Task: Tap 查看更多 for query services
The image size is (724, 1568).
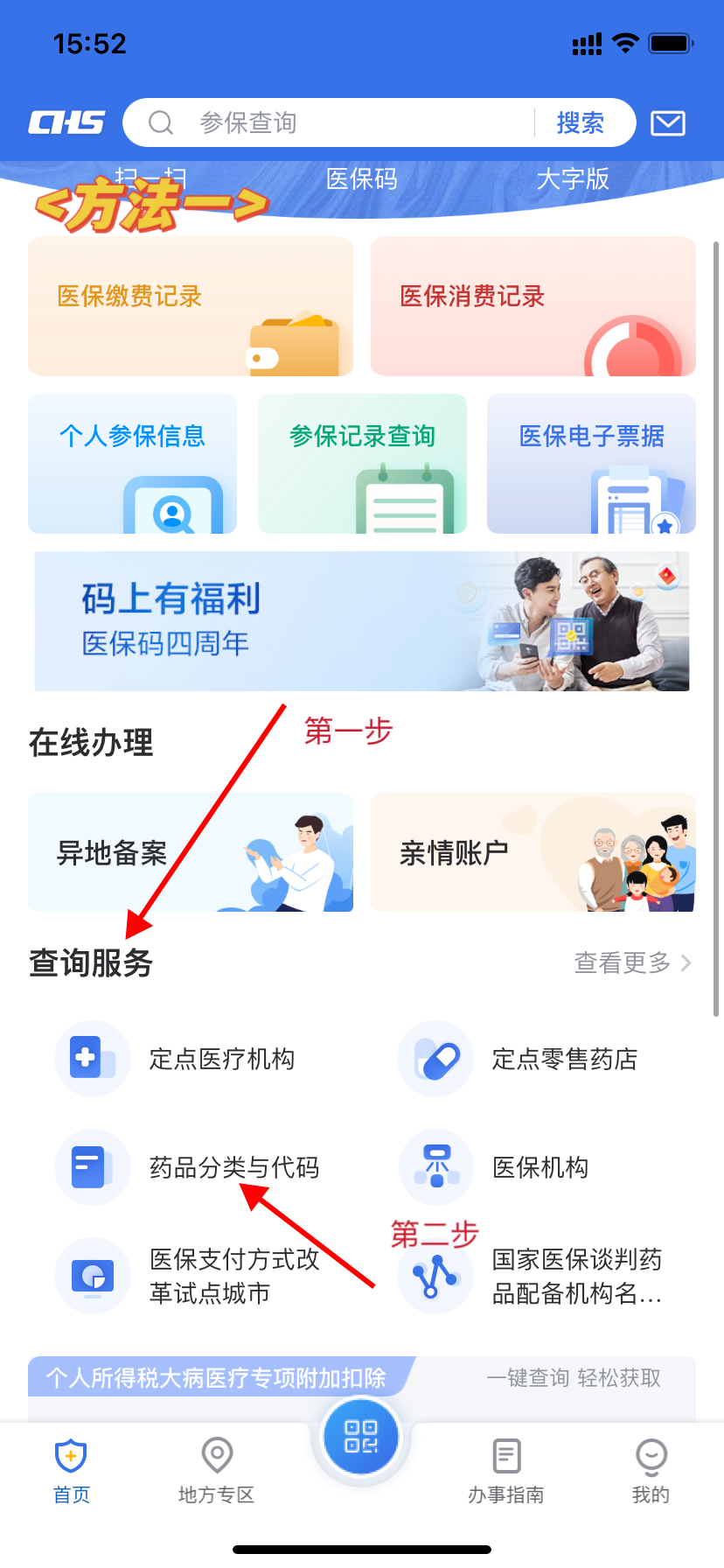Action: click(631, 963)
